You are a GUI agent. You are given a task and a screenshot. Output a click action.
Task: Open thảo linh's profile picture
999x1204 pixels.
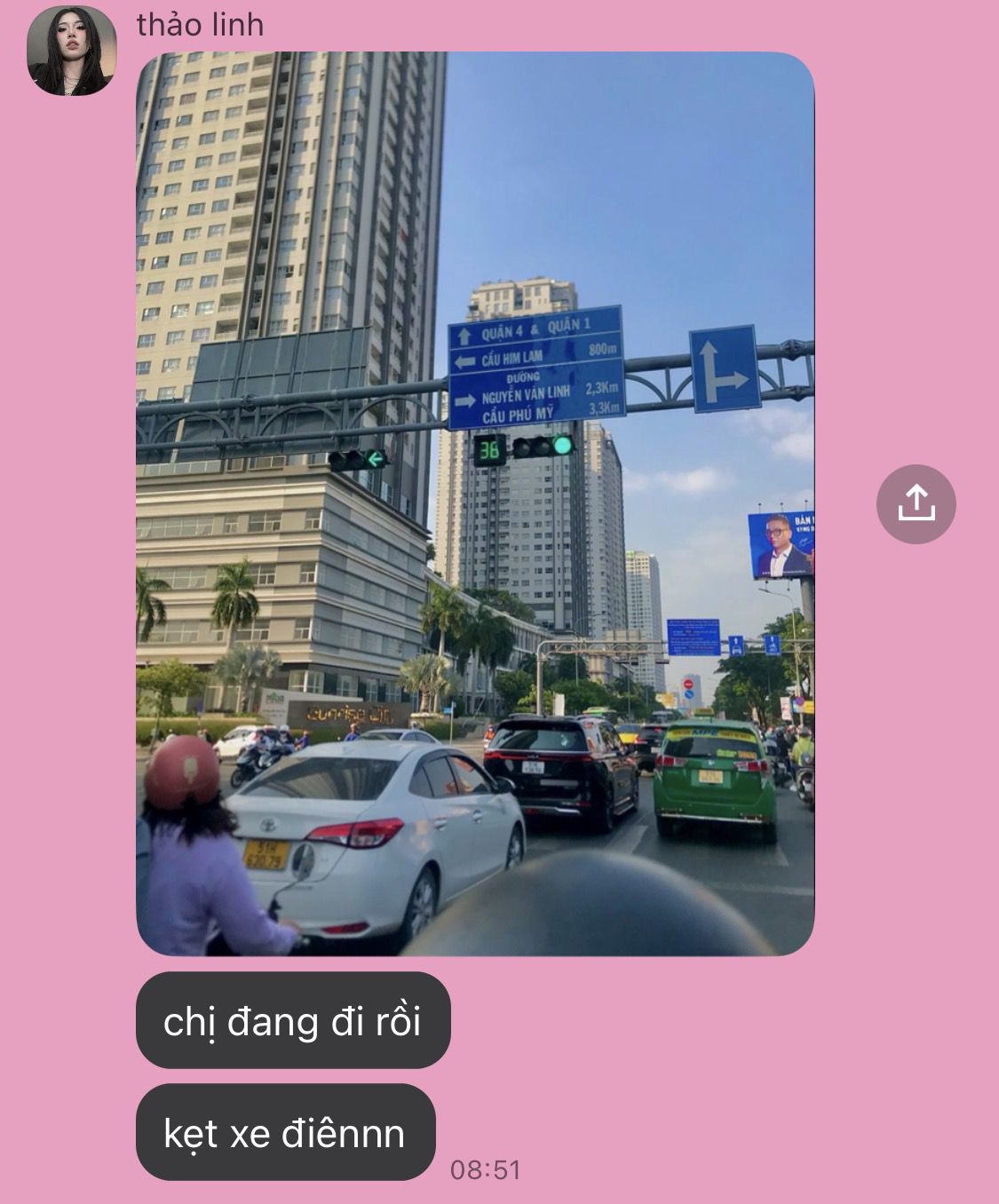(71, 51)
